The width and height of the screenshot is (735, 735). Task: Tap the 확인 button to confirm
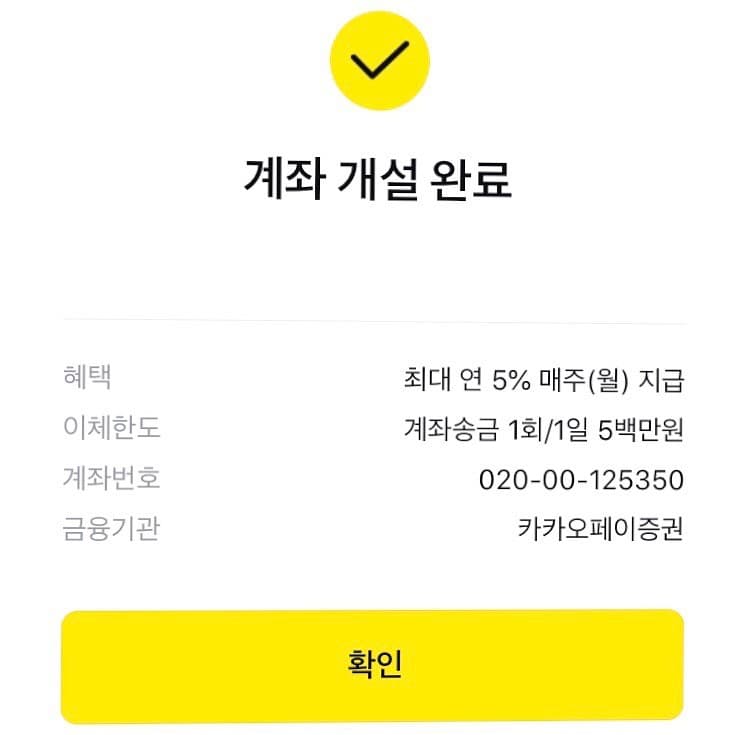372,665
